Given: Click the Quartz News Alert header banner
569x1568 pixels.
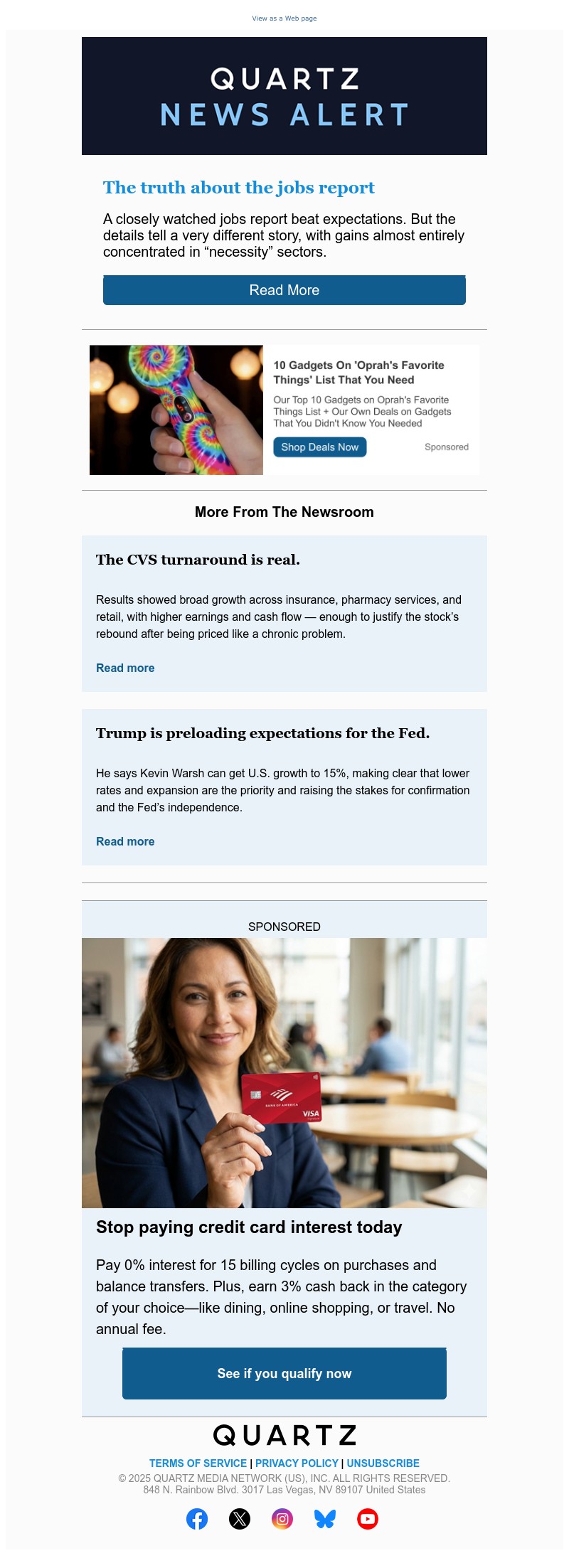Looking at the screenshot, I should click(x=284, y=95).
